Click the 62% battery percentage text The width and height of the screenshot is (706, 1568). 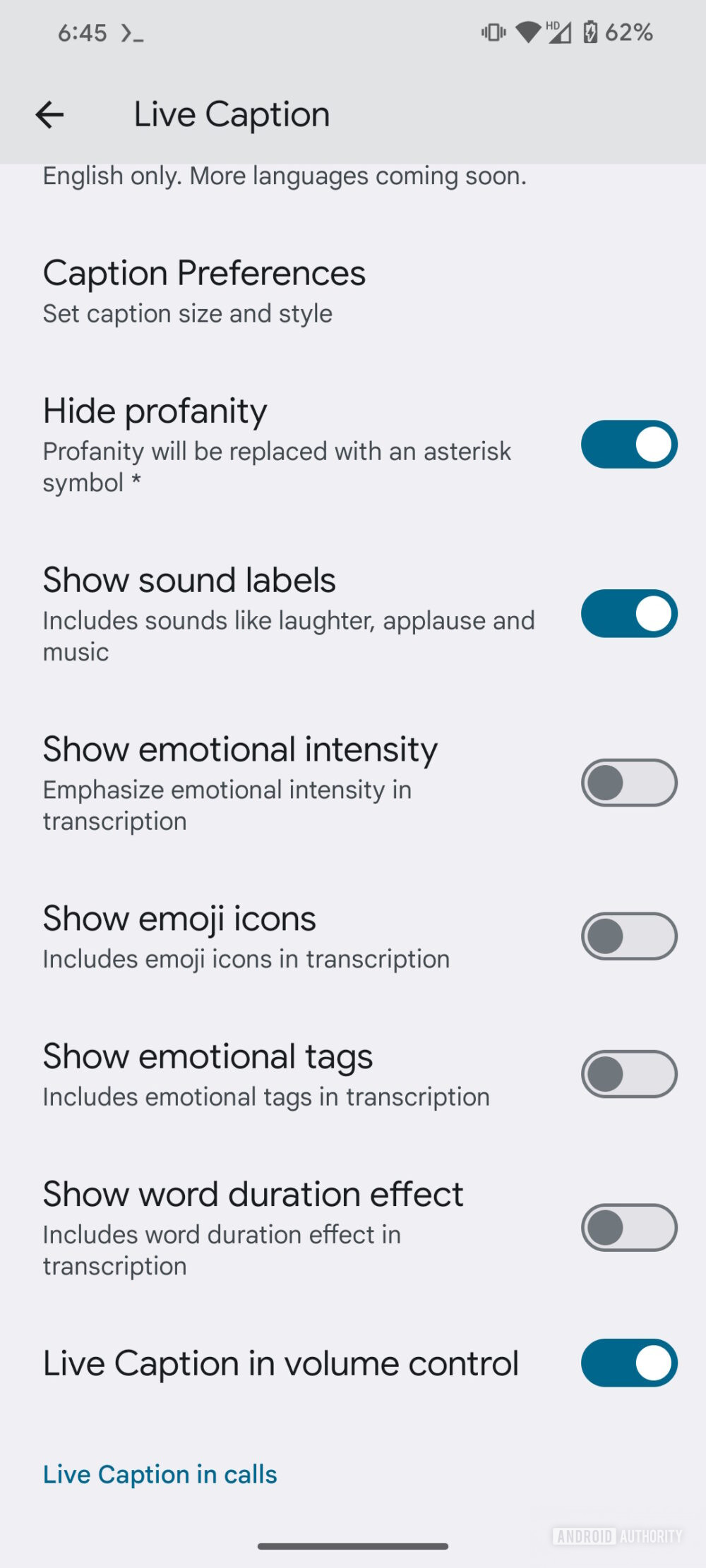[x=627, y=32]
